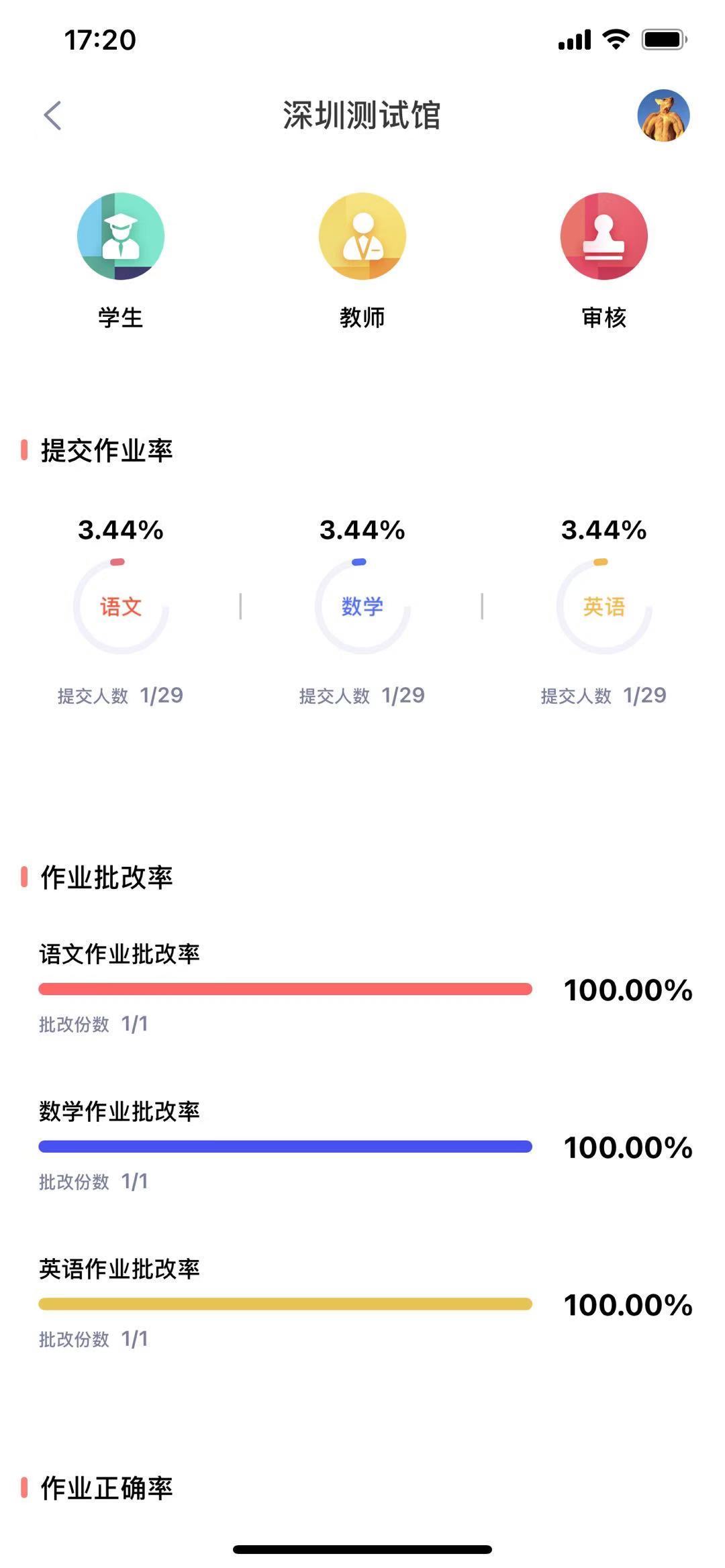
Task: Tap the 数学 submission count 1/29
Action: (x=362, y=696)
